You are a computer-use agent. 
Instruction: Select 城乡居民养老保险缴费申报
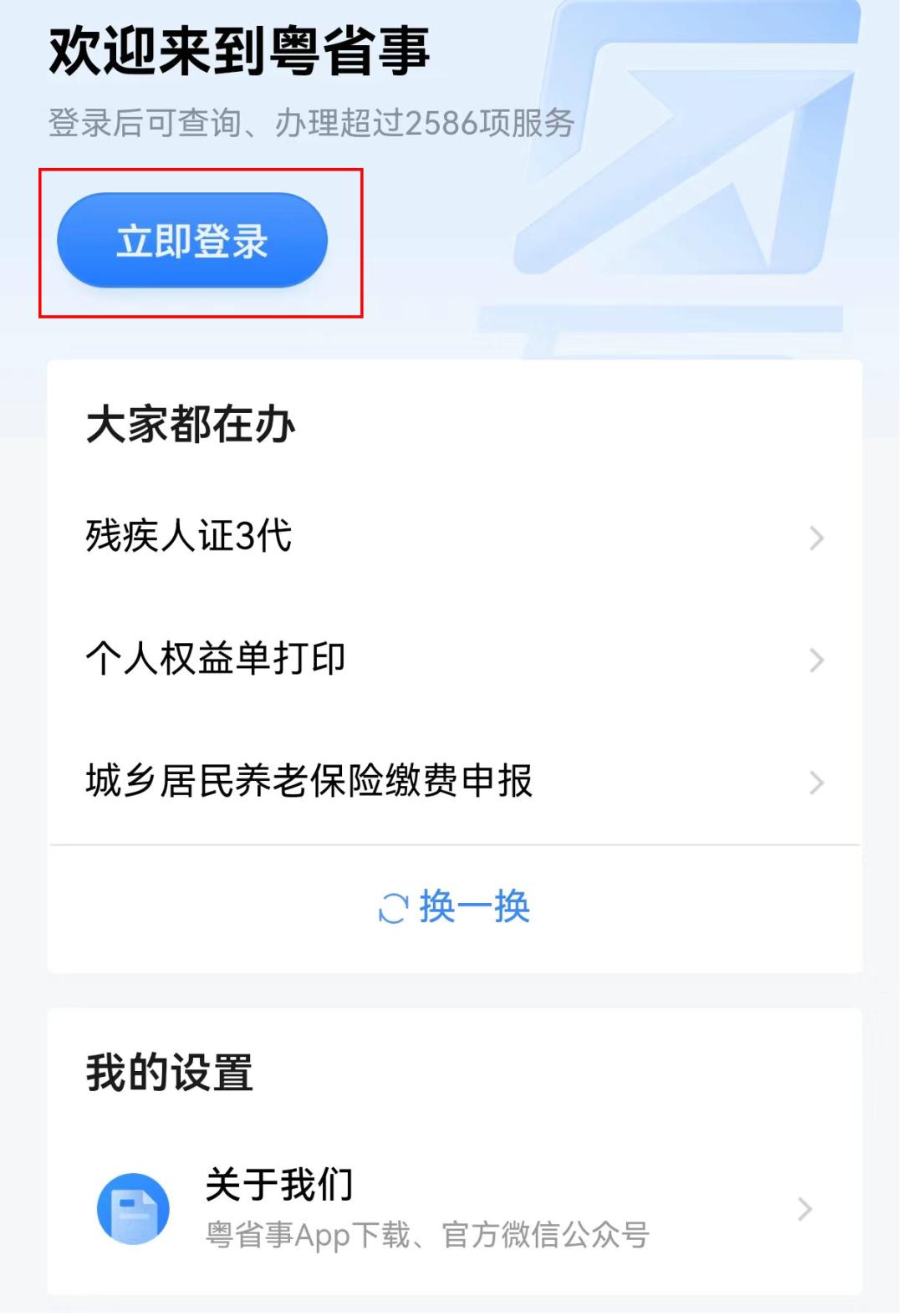[453, 782]
